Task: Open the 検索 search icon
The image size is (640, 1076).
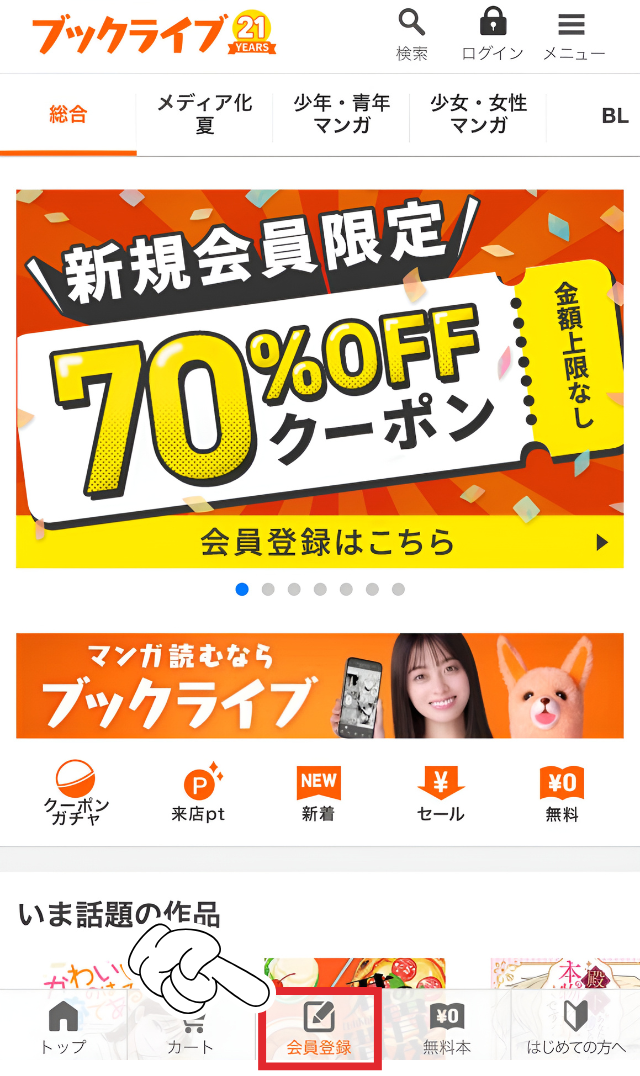Action: tap(411, 34)
